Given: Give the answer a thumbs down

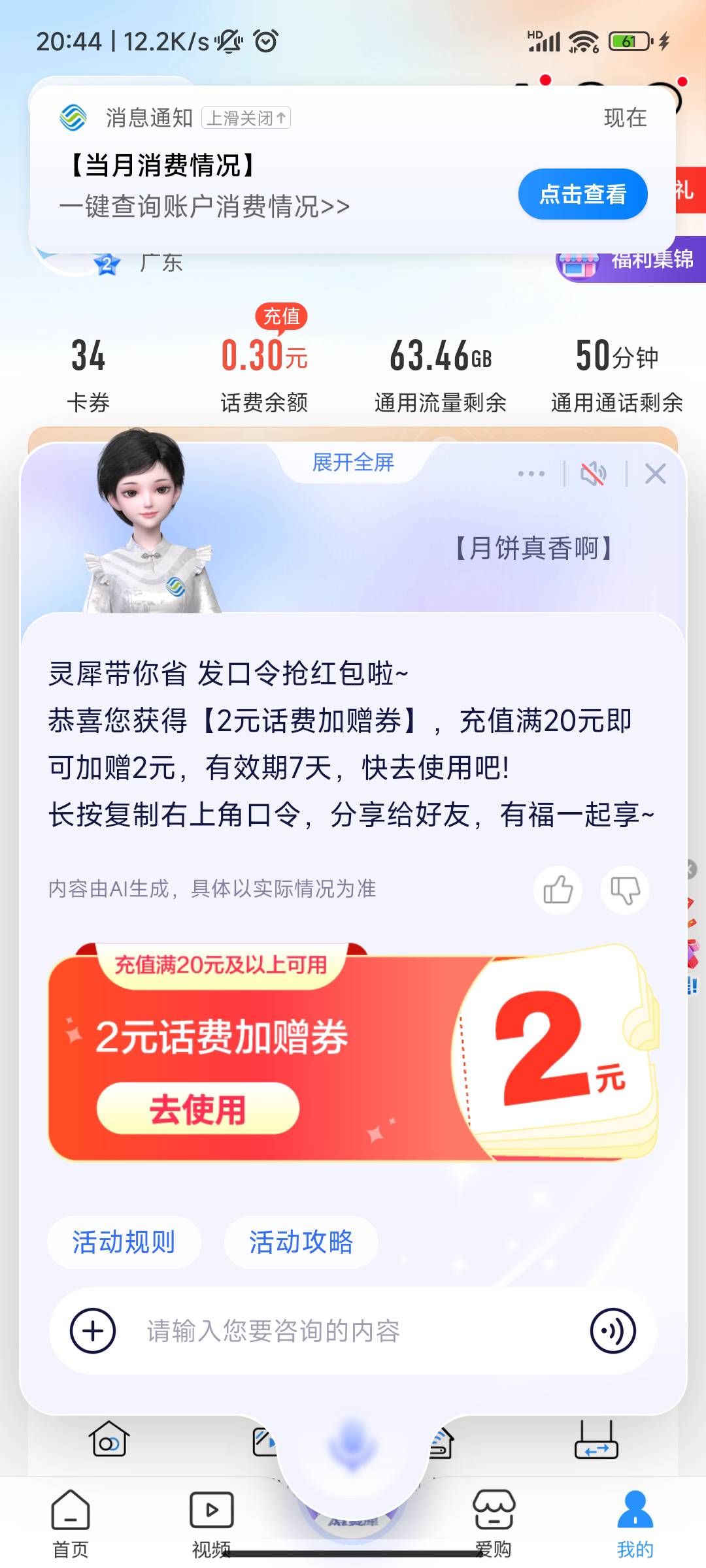Looking at the screenshot, I should click(x=625, y=890).
